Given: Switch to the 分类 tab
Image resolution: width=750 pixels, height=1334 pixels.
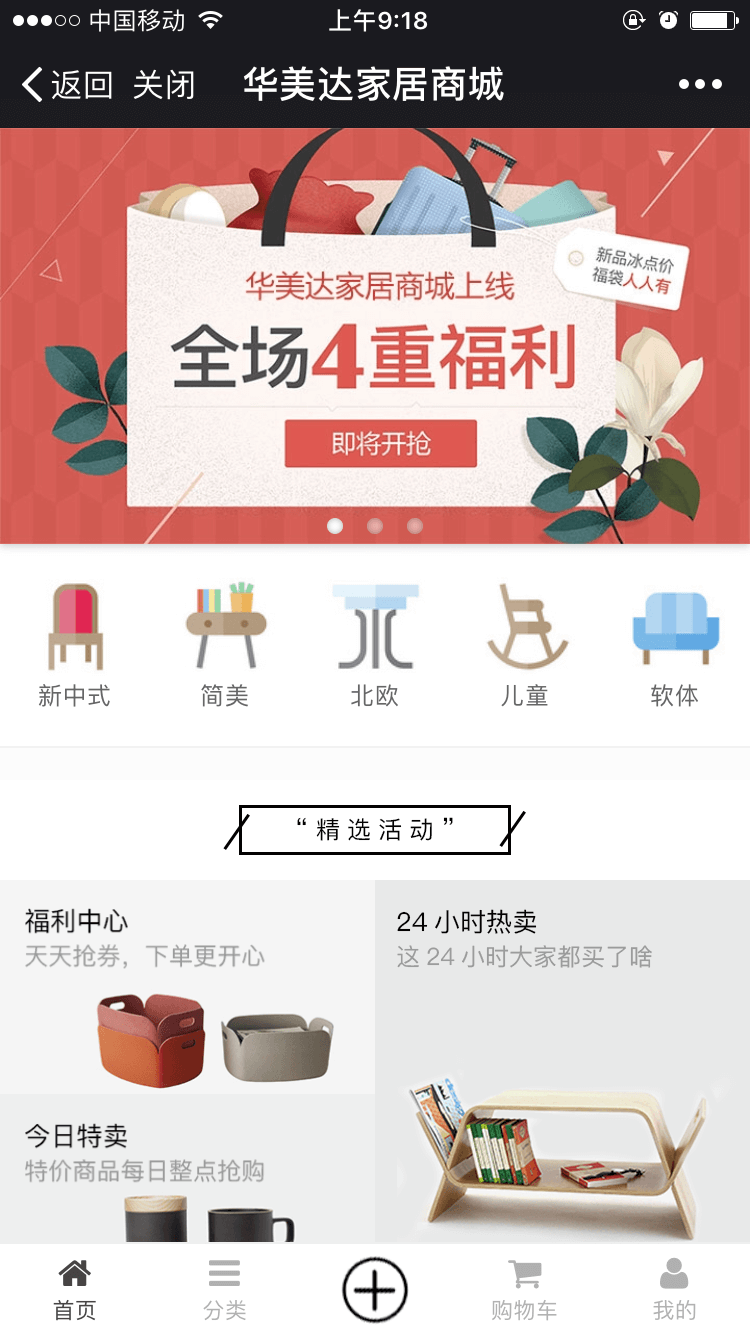Looking at the screenshot, I should coord(225,1290).
